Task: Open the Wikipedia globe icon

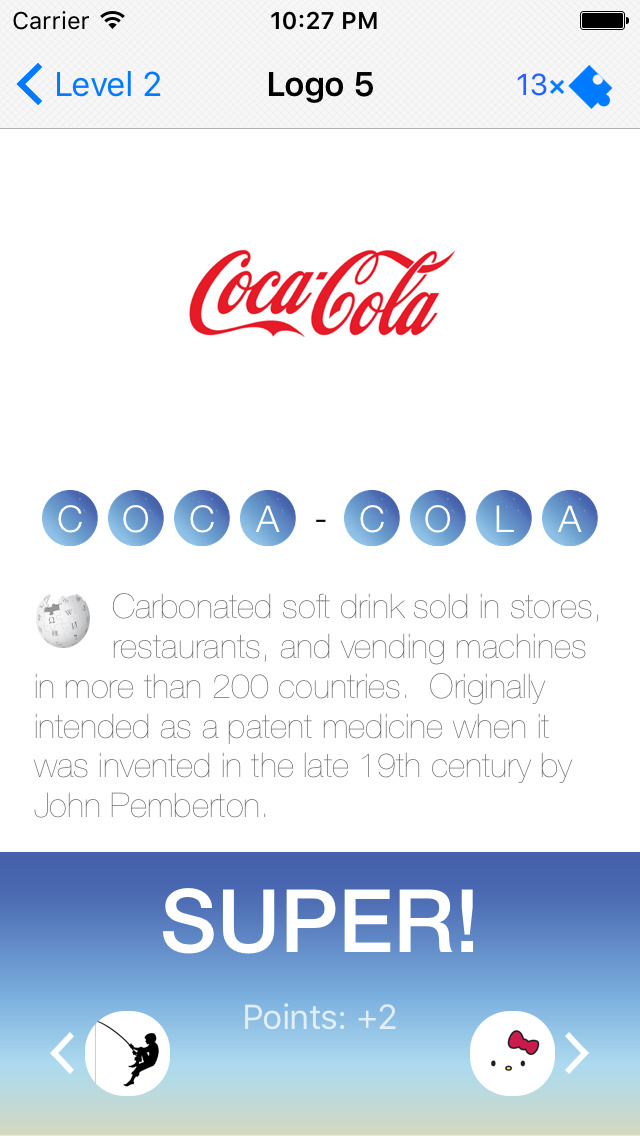Action: [x=63, y=620]
